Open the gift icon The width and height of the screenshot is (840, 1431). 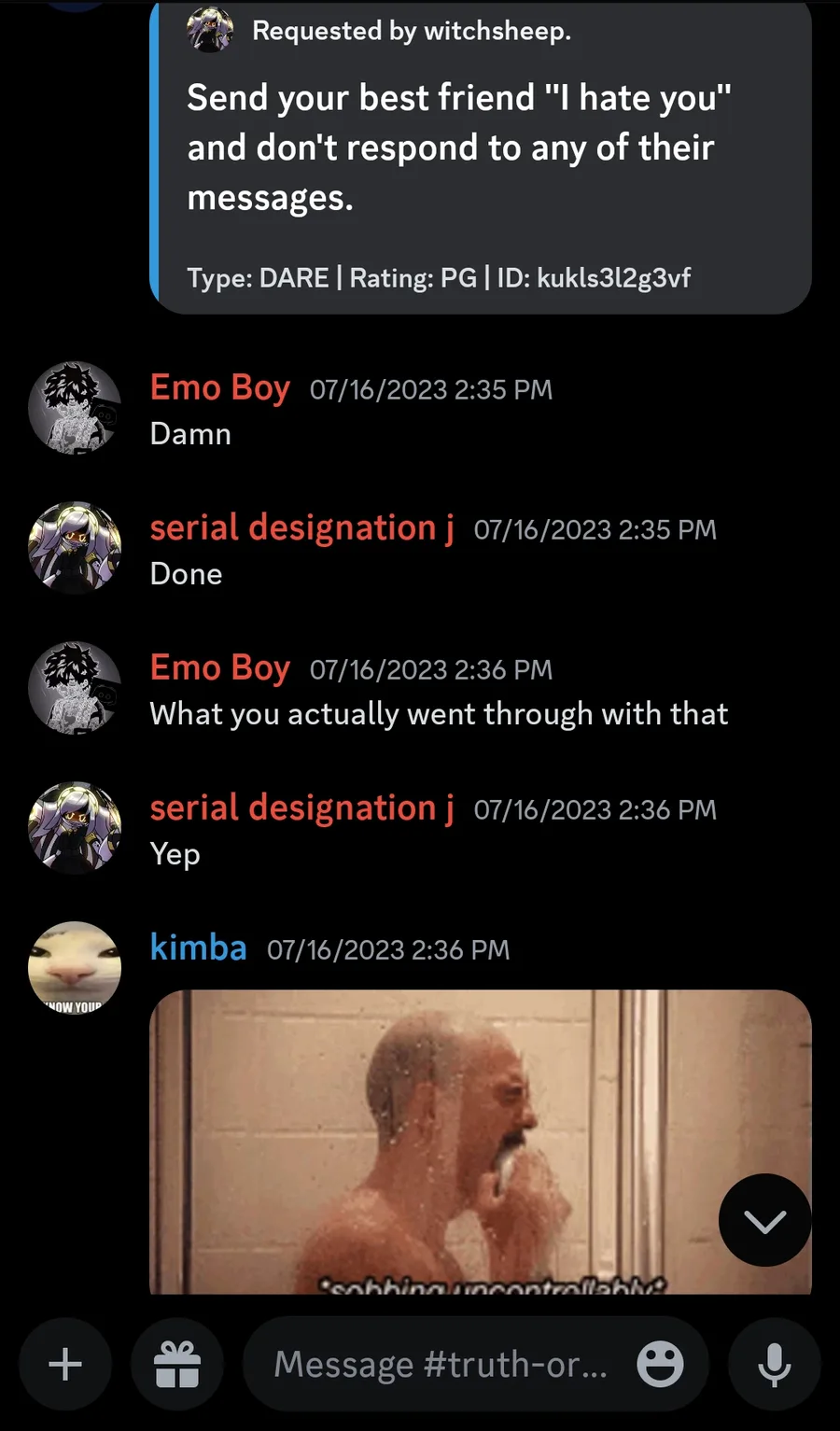pos(177,1364)
